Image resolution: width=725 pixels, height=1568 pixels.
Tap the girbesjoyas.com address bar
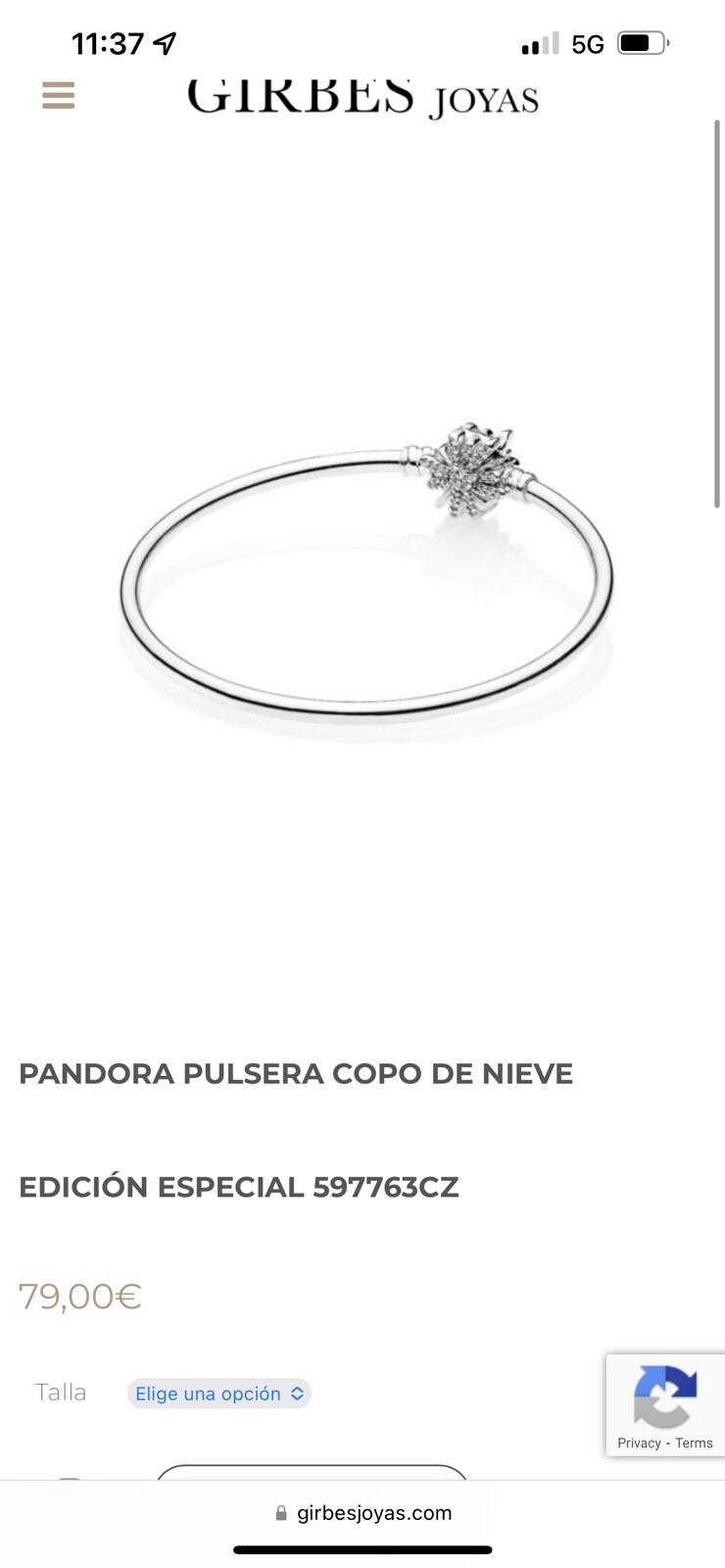(x=363, y=1512)
